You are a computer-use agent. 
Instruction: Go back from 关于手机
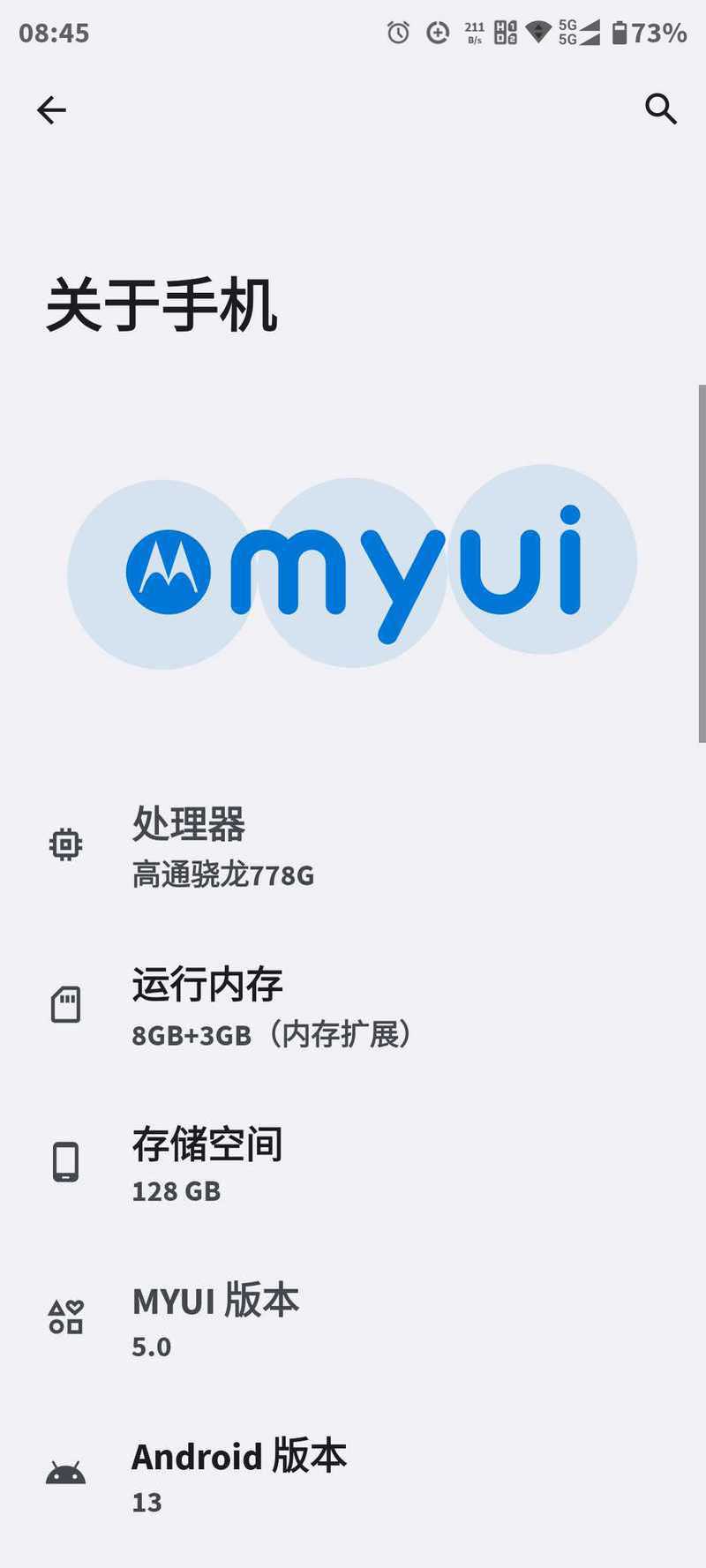click(51, 109)
